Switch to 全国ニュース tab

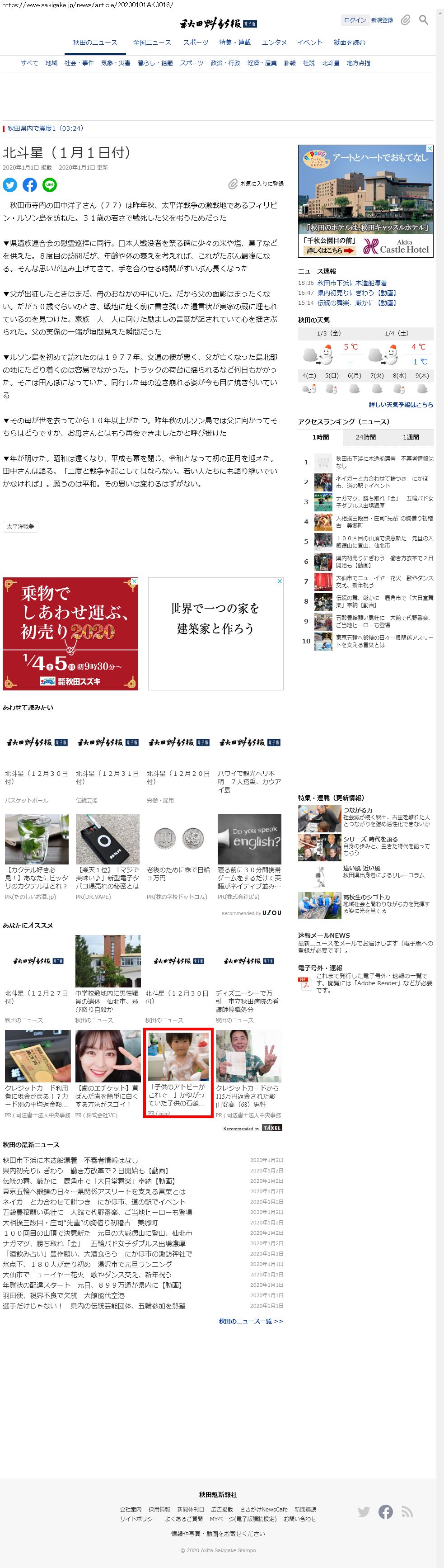click(x=152, y=43)
